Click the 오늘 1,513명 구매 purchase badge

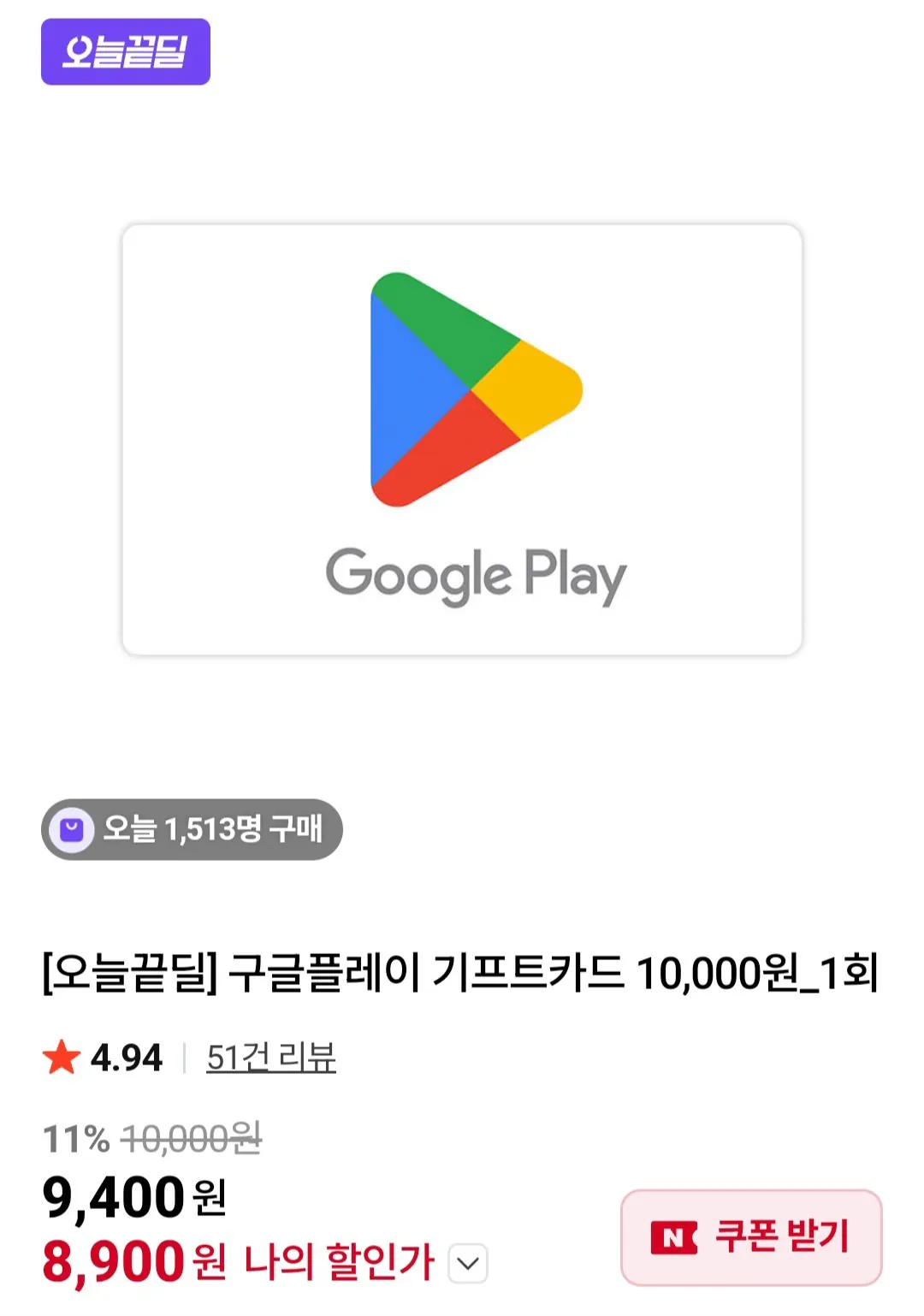tap(190, 828)
